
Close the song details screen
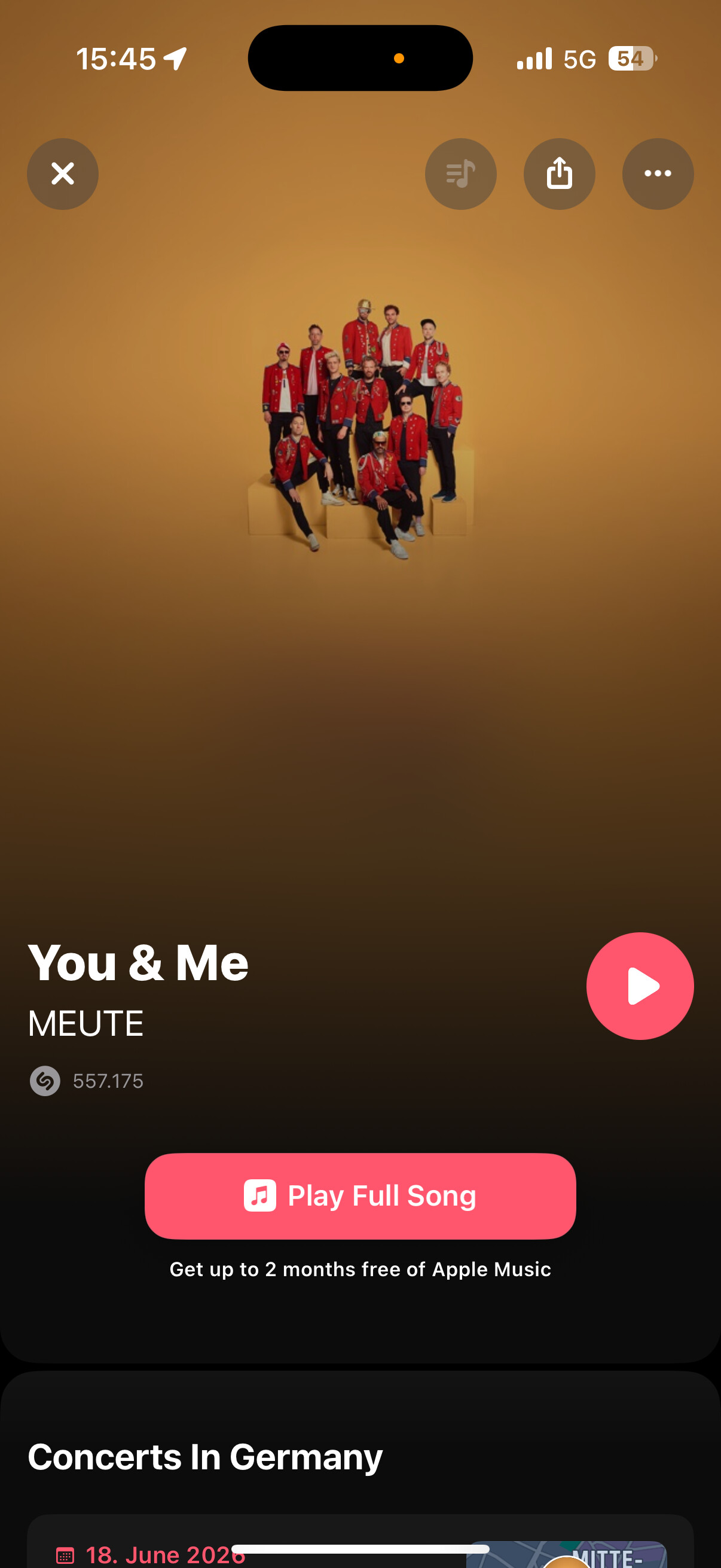(63, 174)
